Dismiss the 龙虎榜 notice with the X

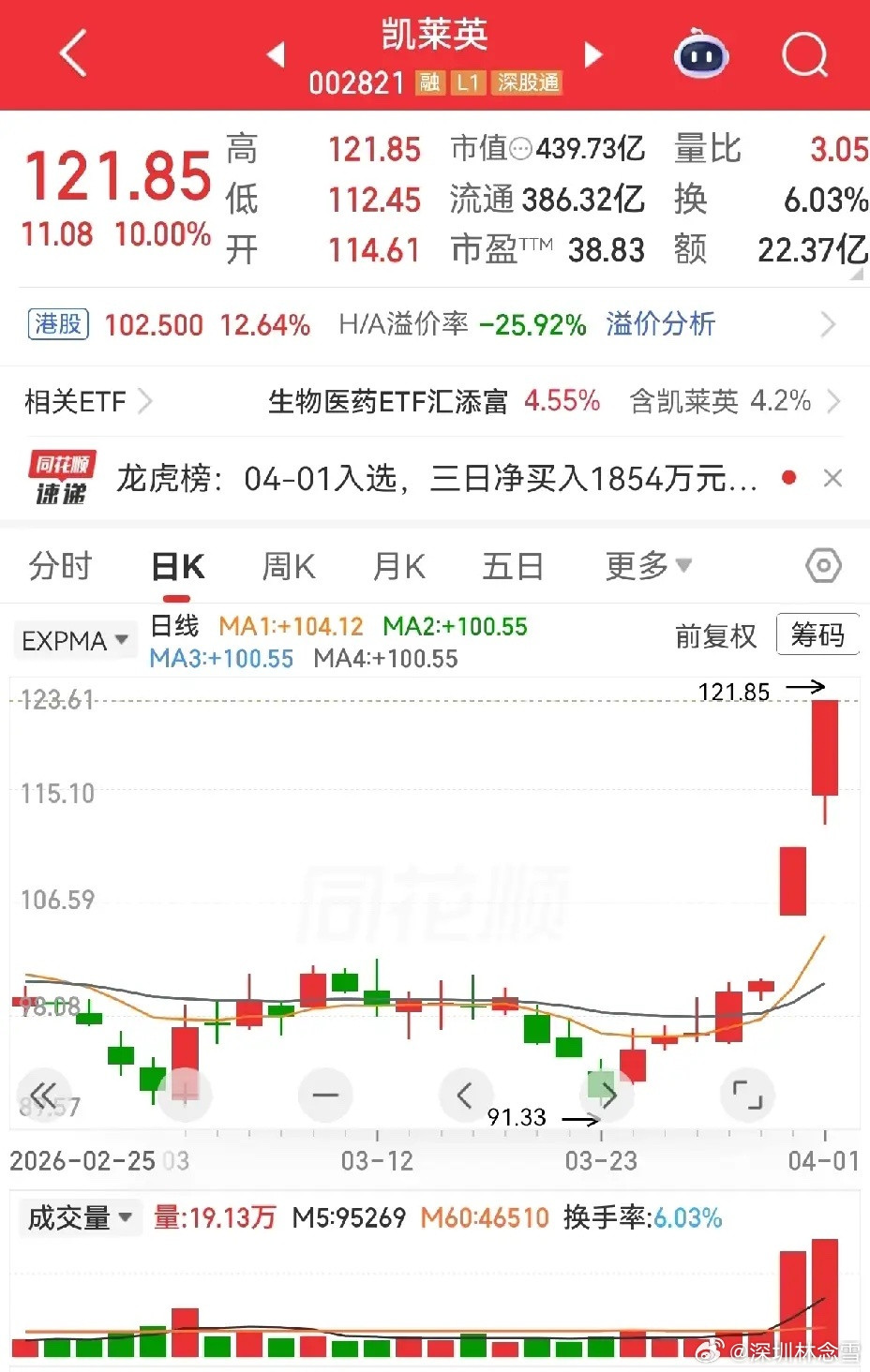(832, 478)
